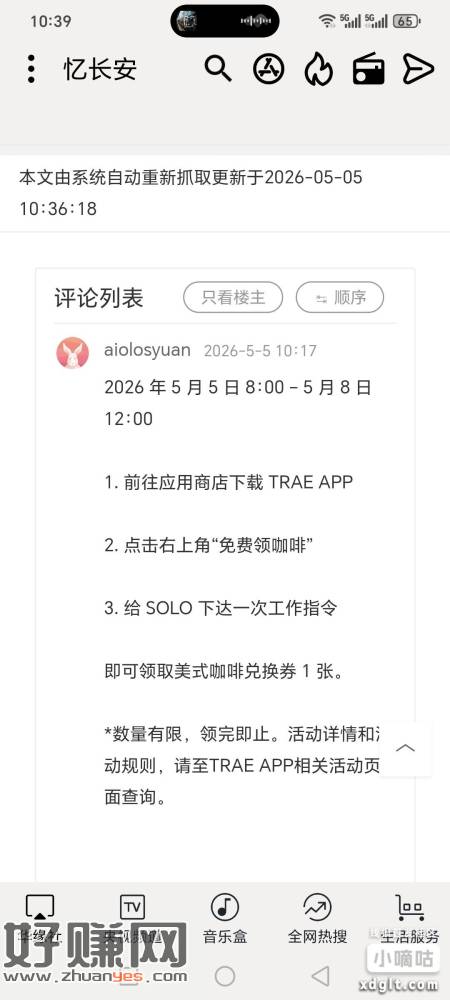Open search with the magnifier icon
The width and height of the screenshot is (450, 1000).
(x=218, y=69)
